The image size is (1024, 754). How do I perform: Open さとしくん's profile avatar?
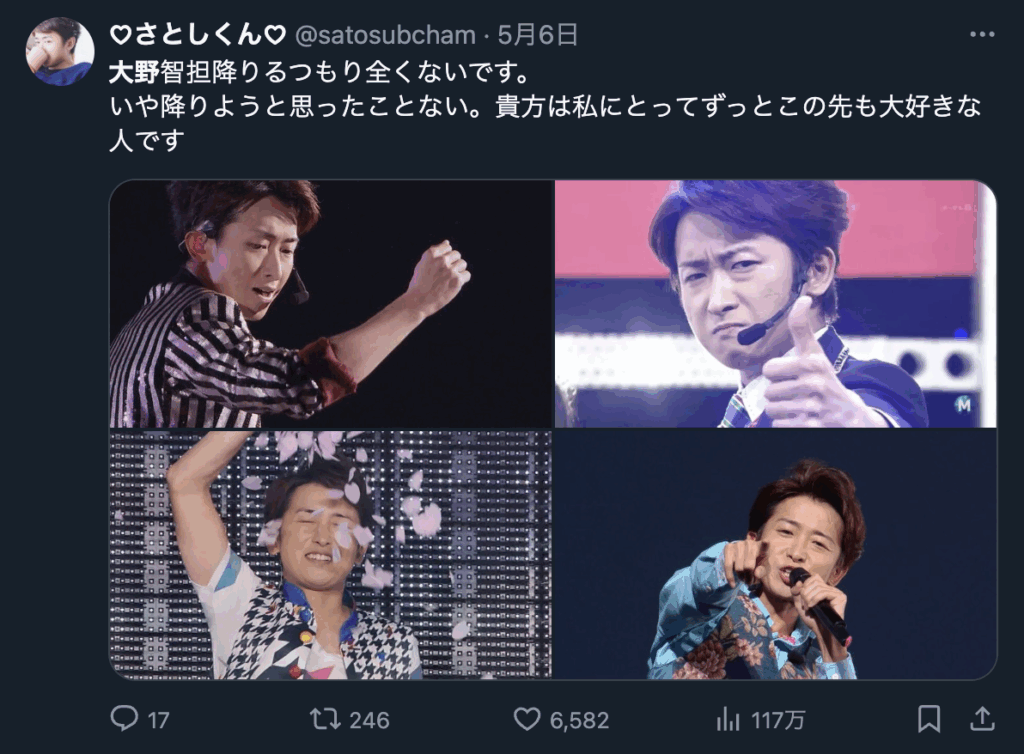(60, 51)
